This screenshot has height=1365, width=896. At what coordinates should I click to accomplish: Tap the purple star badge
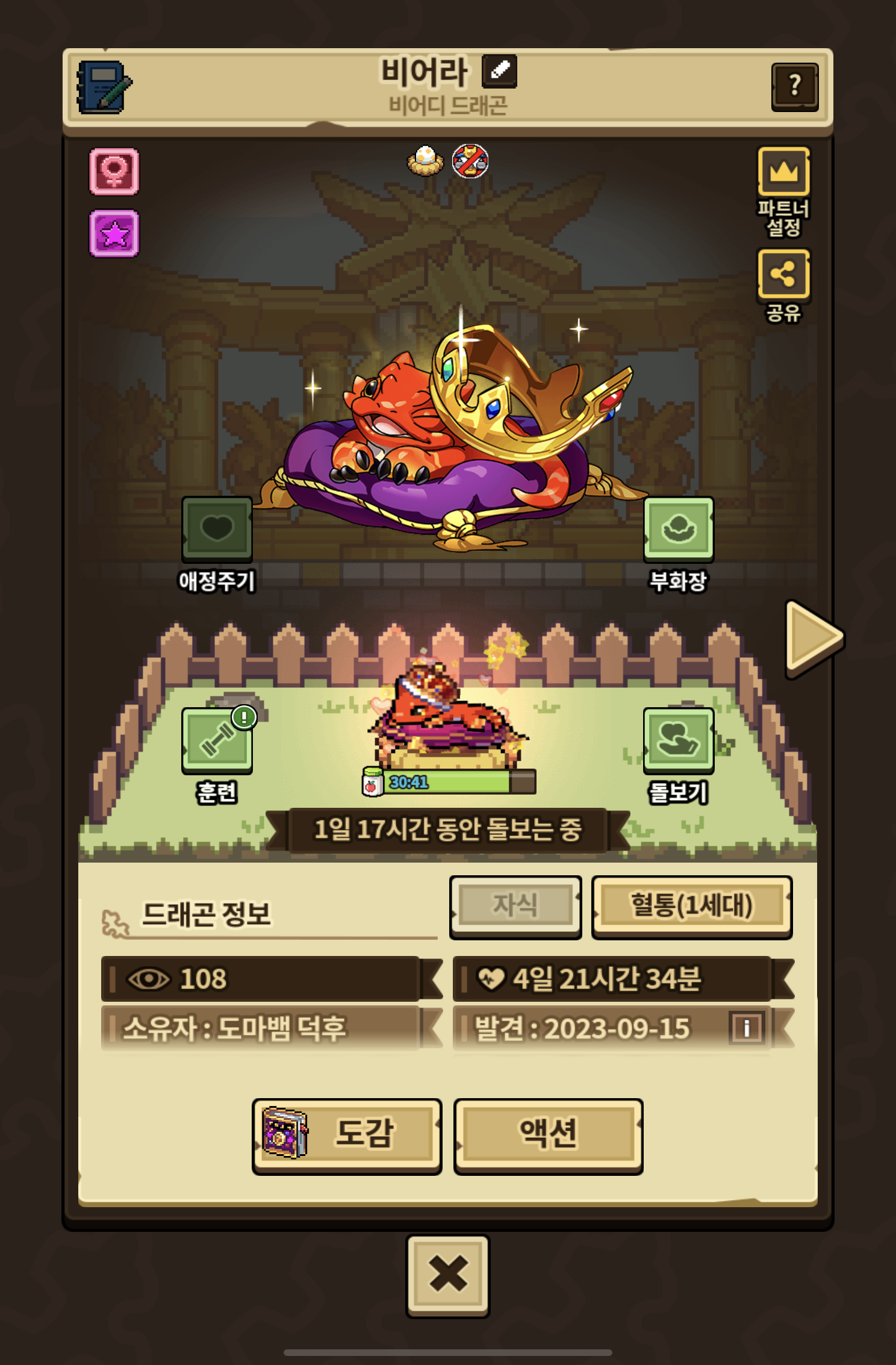[x=114, y=233]
